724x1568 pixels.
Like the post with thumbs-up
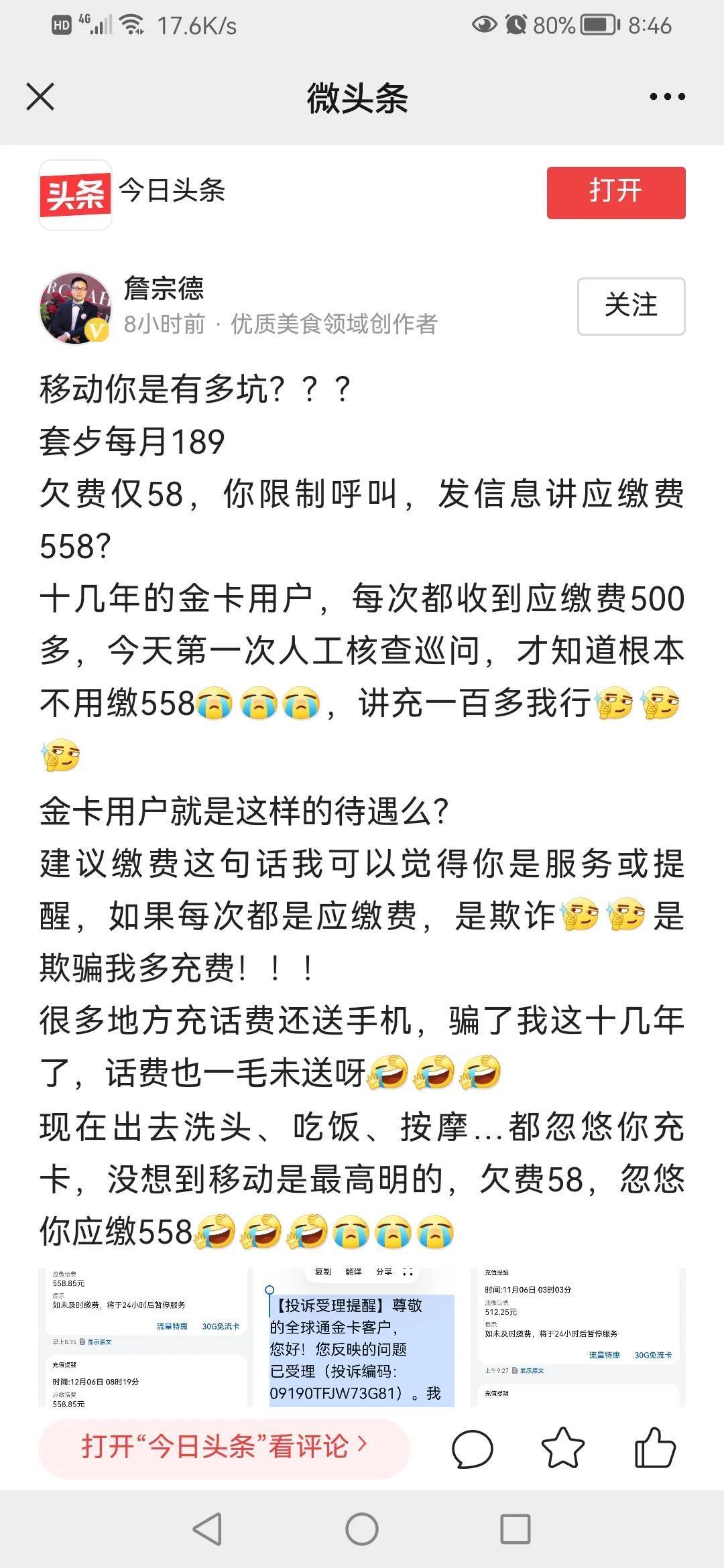[654, 1447]
